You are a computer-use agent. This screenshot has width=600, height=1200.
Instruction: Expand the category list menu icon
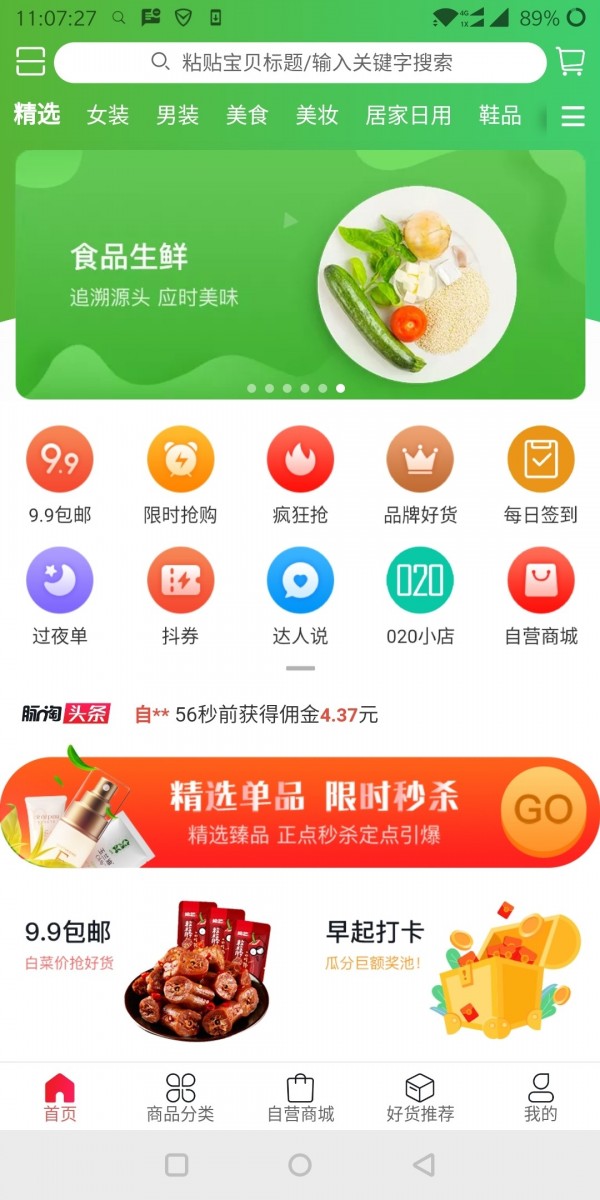click(573, 117)
